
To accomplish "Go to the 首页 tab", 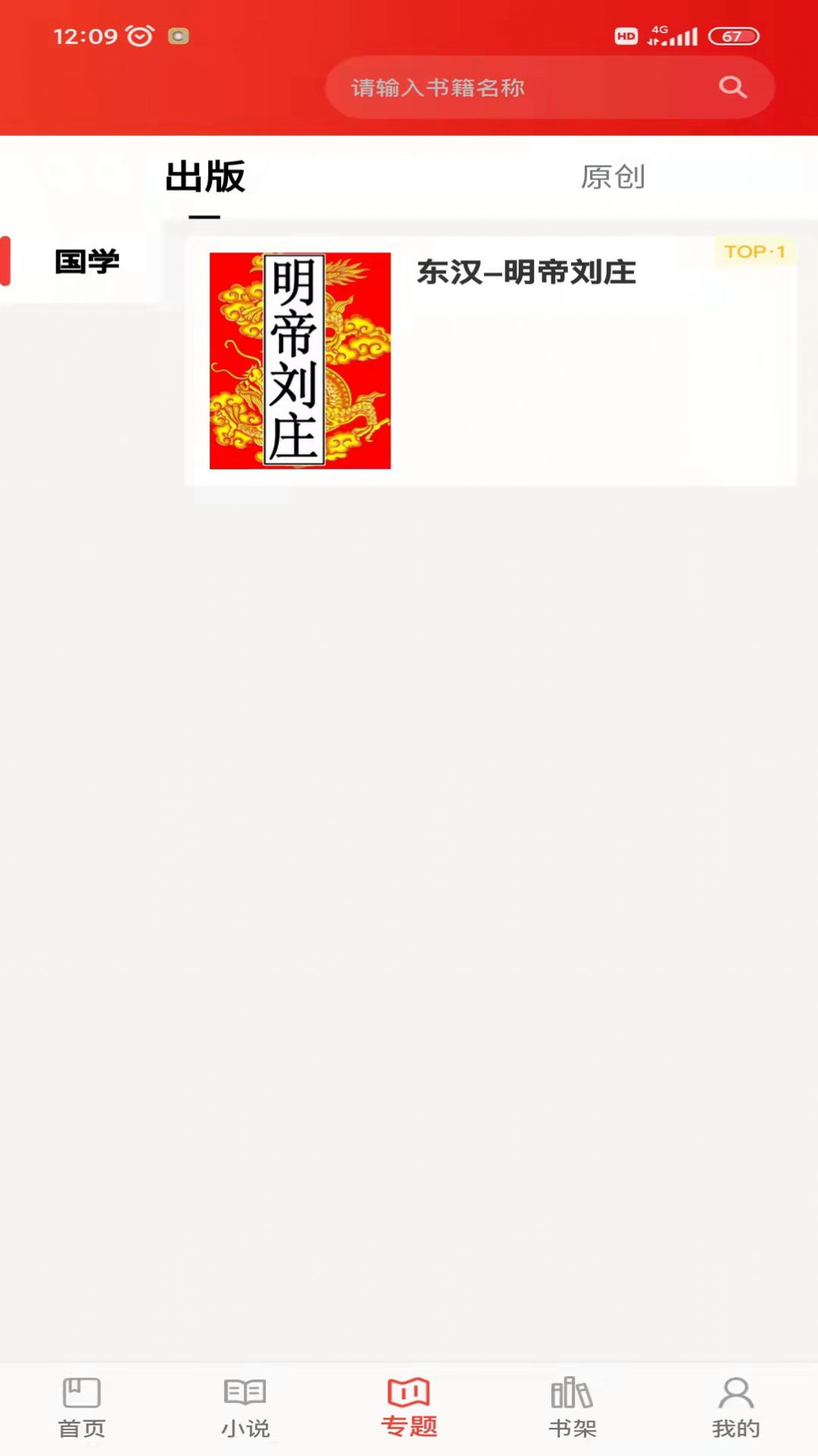I will (x=81, y=1407).
